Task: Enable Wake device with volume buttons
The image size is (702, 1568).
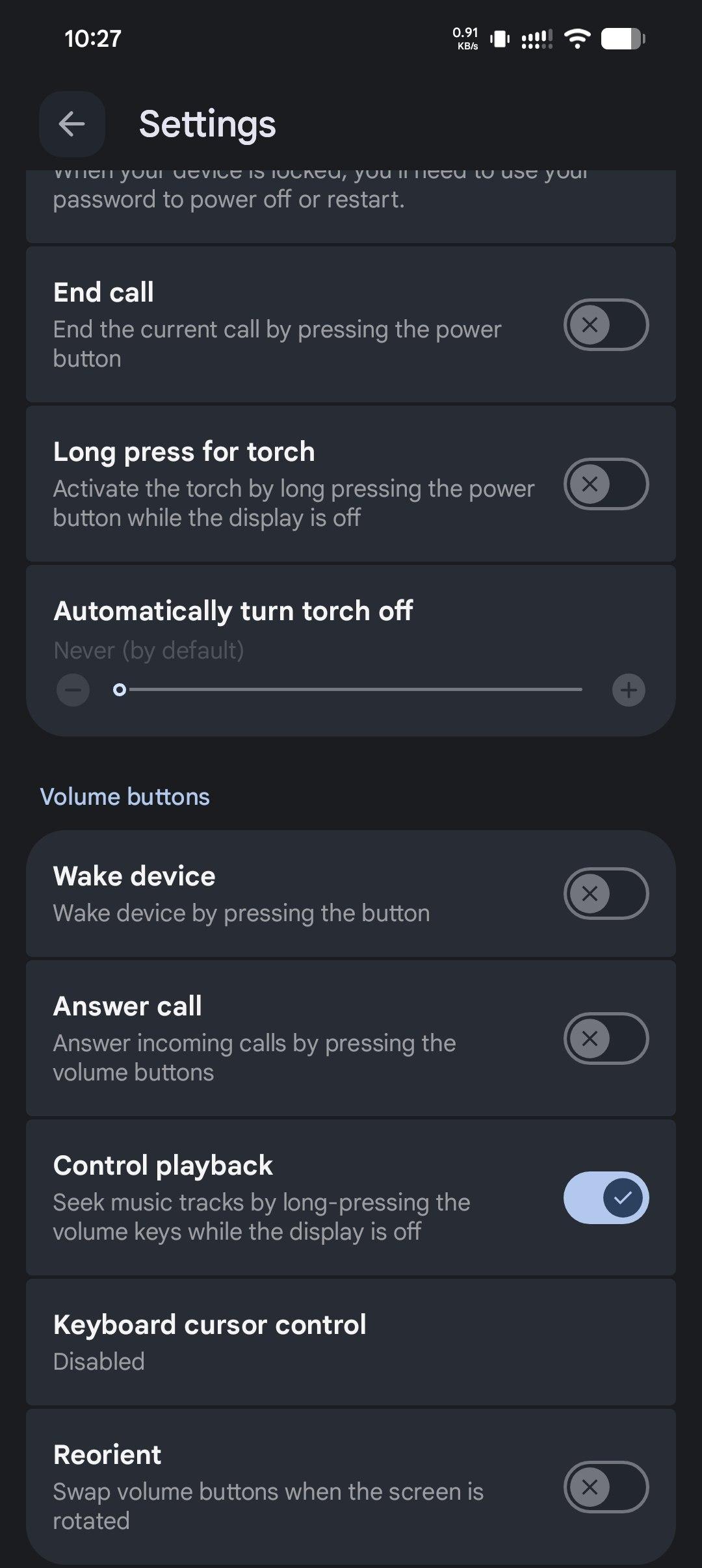Action: pyautogui.click(x=605, y=893)
